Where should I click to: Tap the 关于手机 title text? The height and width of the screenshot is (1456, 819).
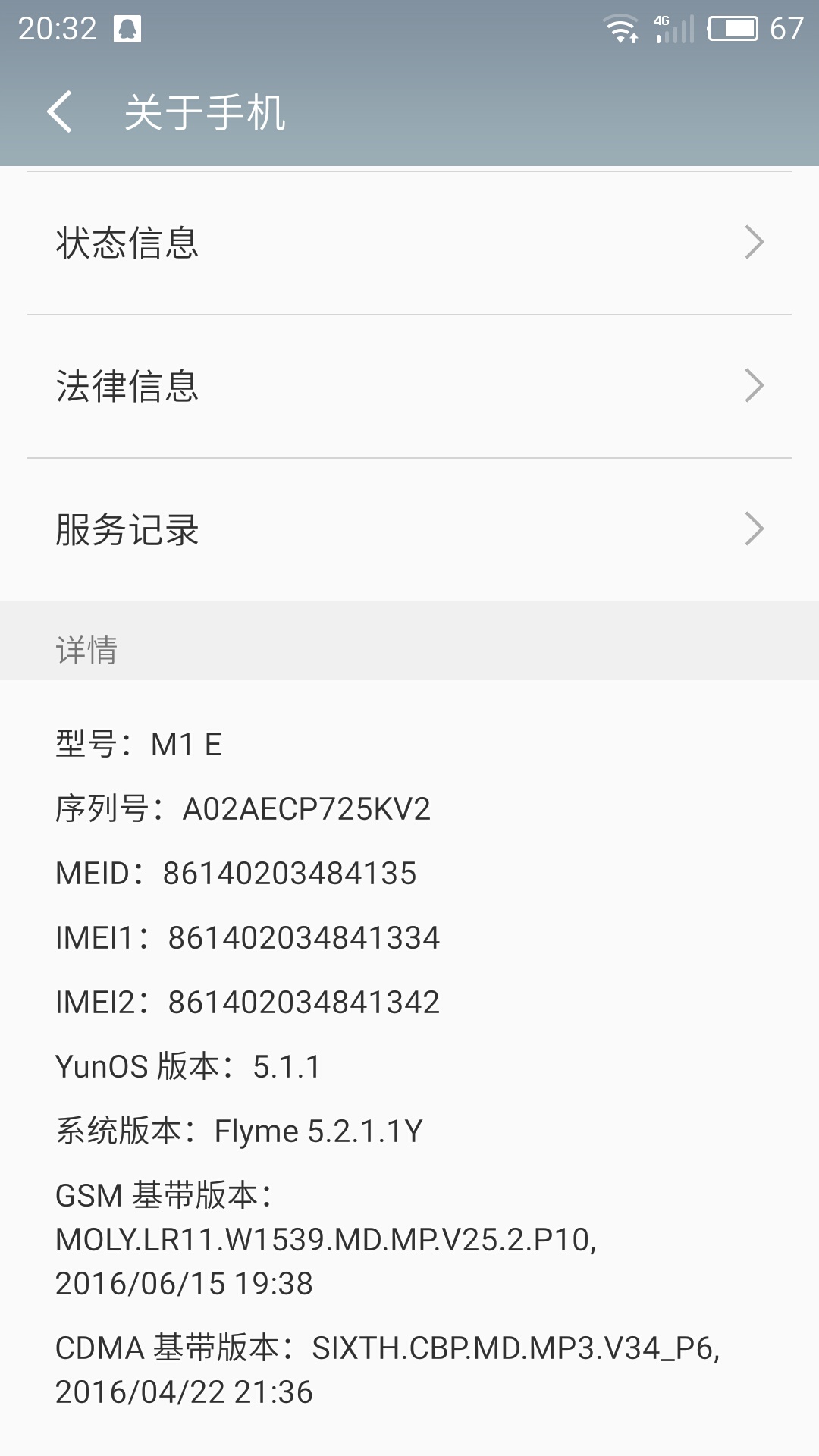(x=205, y=112)
